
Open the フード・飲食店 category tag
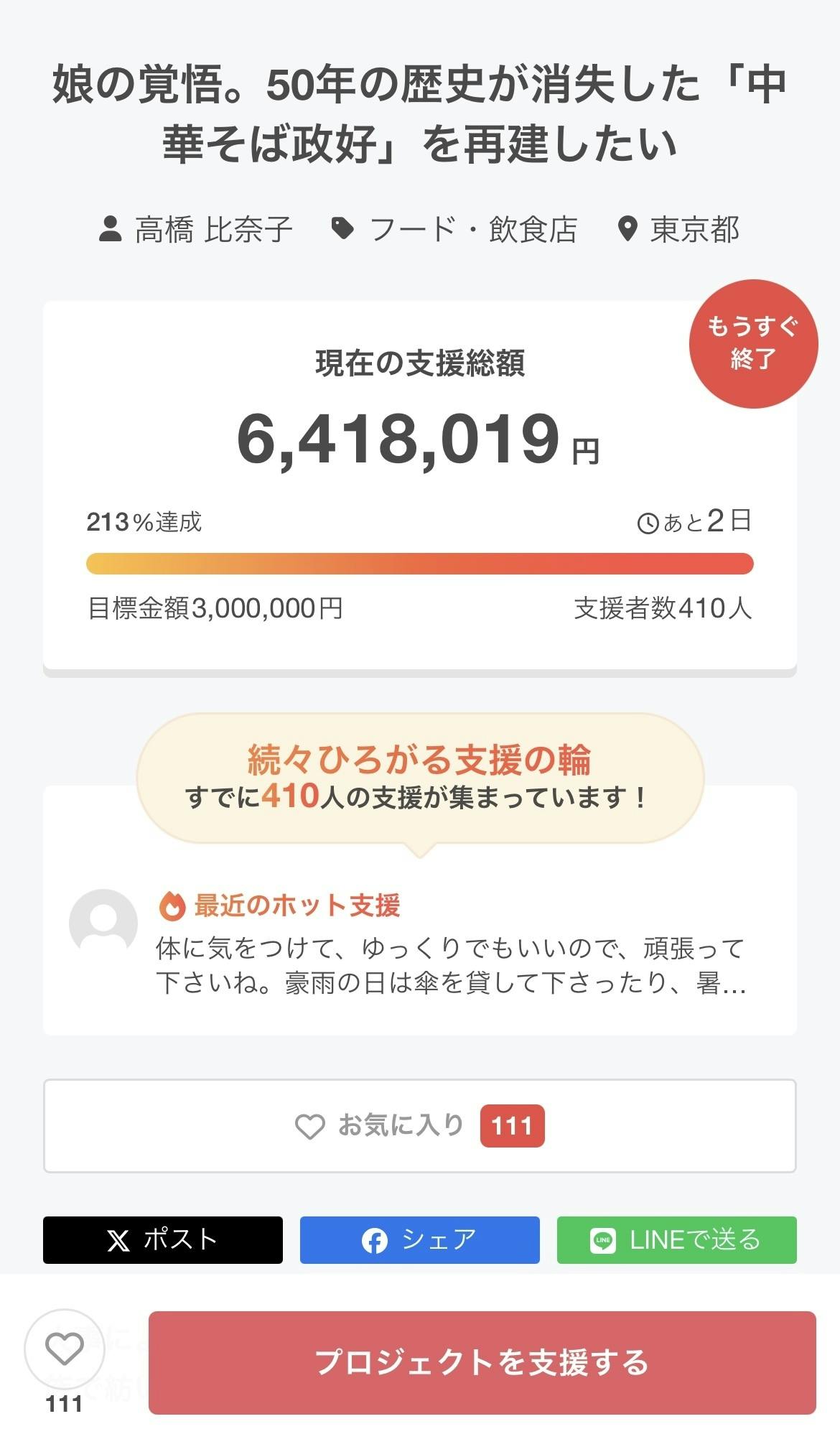click(x=454, y=230)
